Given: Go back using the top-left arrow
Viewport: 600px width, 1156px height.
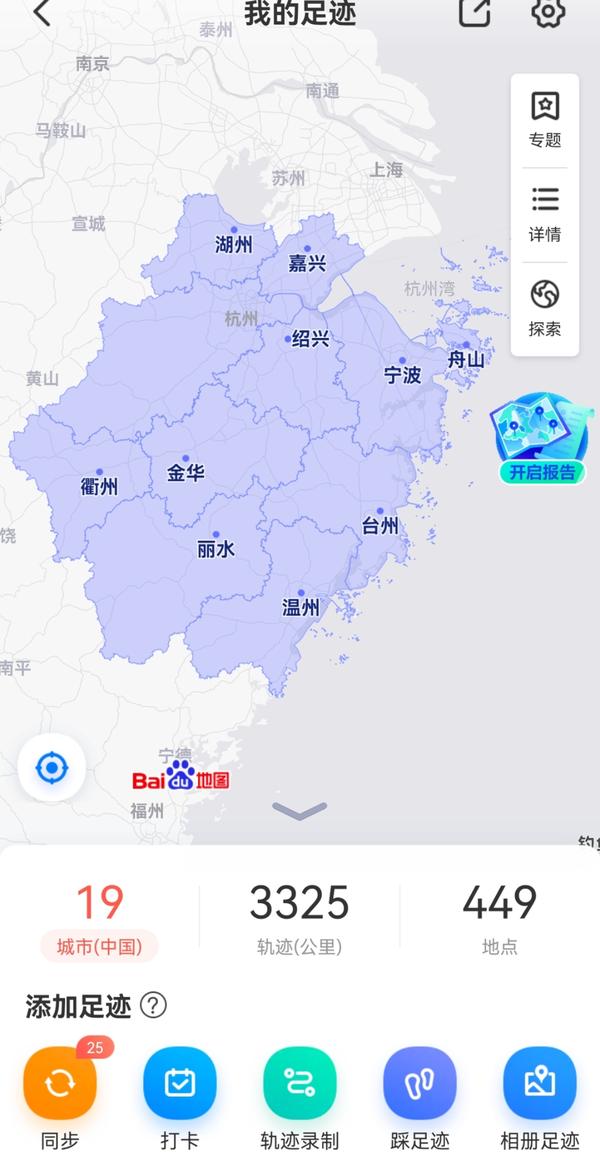Looking at the screenshot, I should [42, 13].
